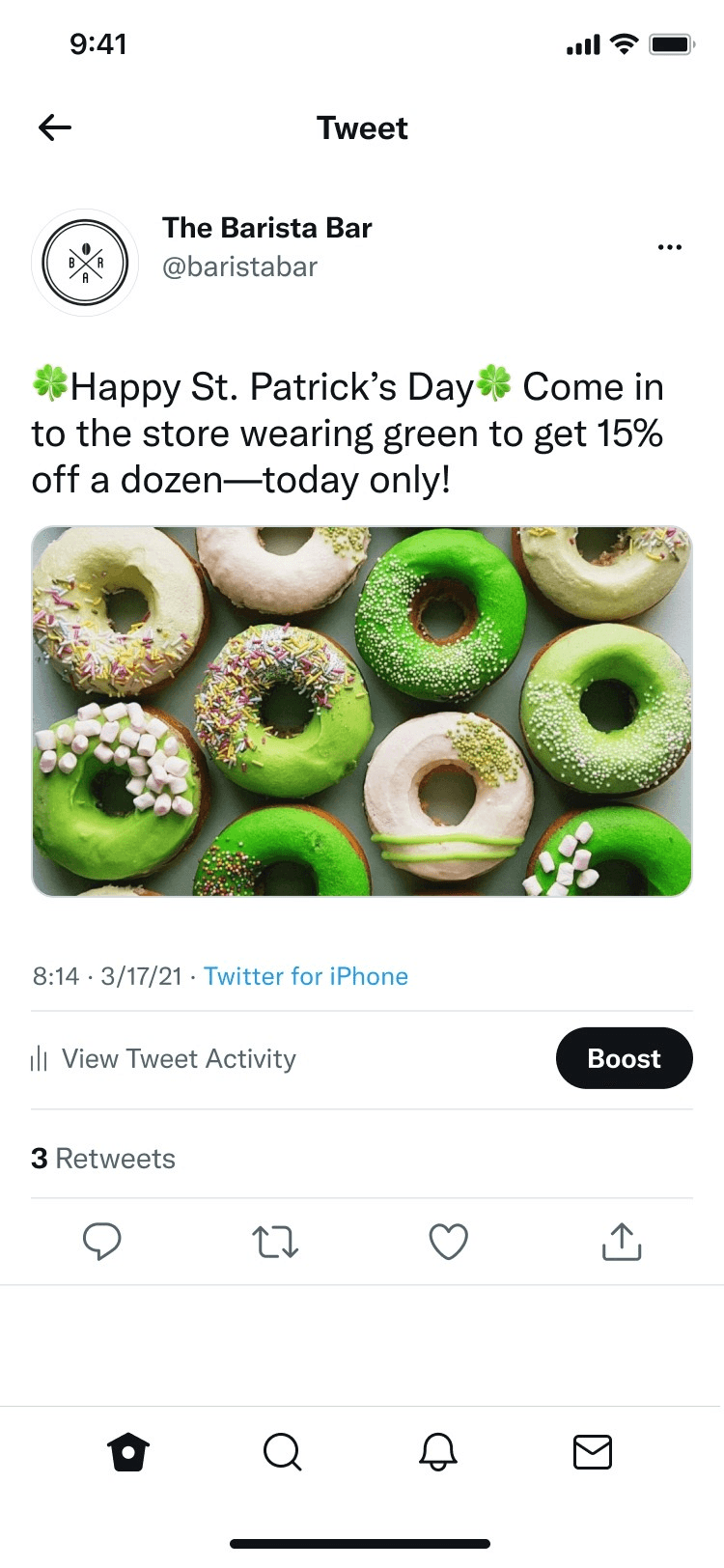Like the tweet with the heart icon
Screen dimensions: 724x1568
(x=448, y=1243)
